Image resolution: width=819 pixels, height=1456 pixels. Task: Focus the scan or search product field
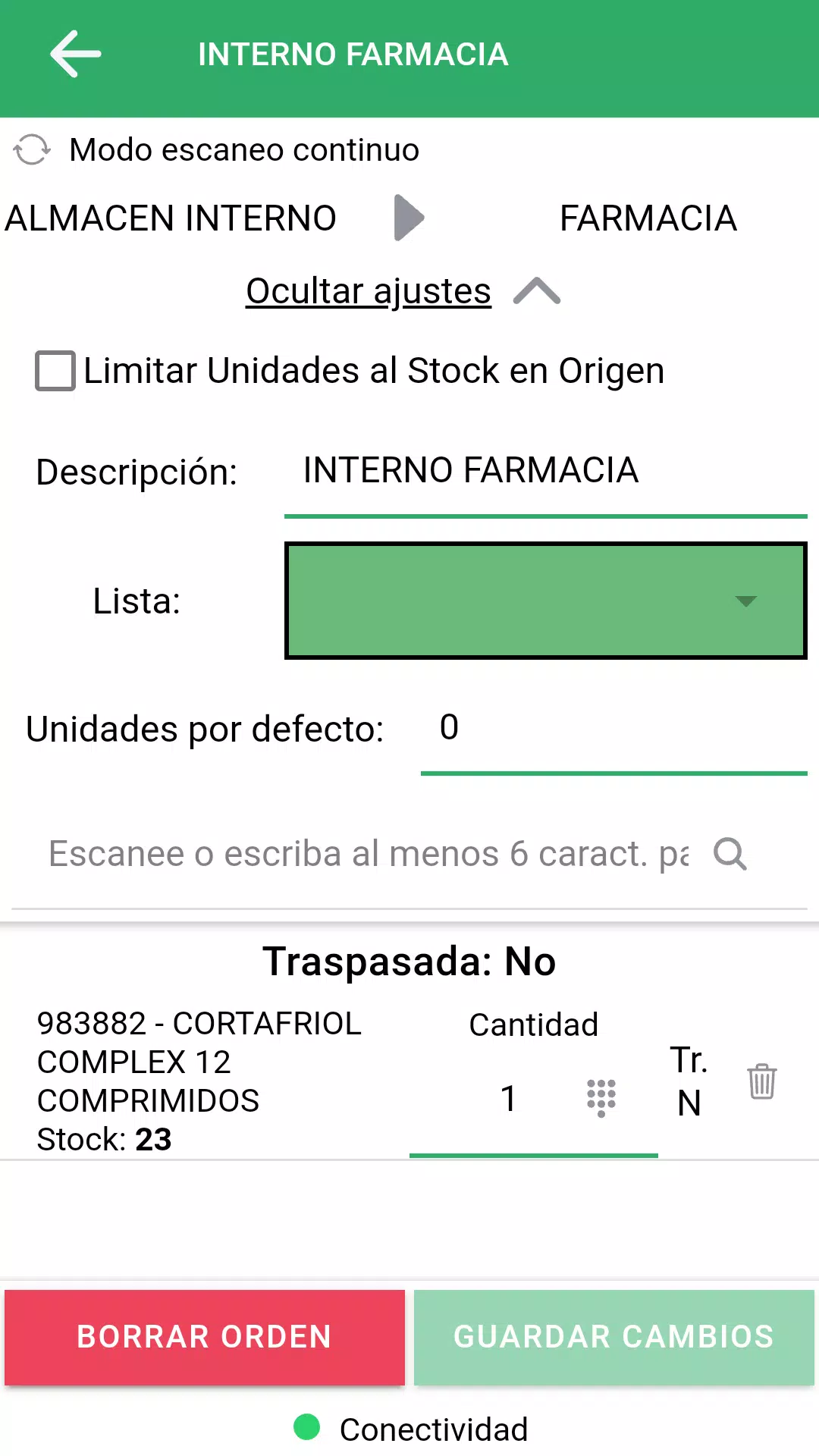(x=369, y=854)
